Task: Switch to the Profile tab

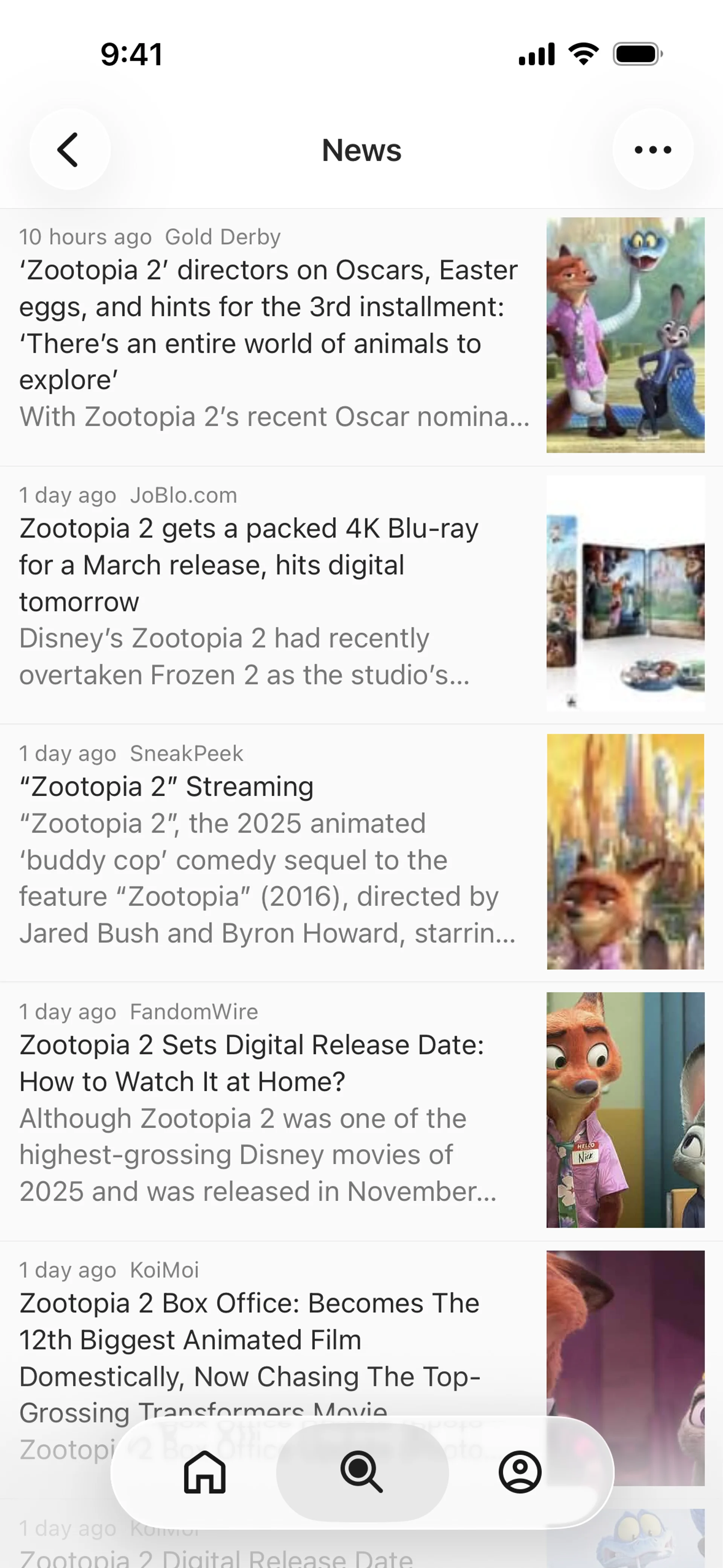Action: 520,1472
